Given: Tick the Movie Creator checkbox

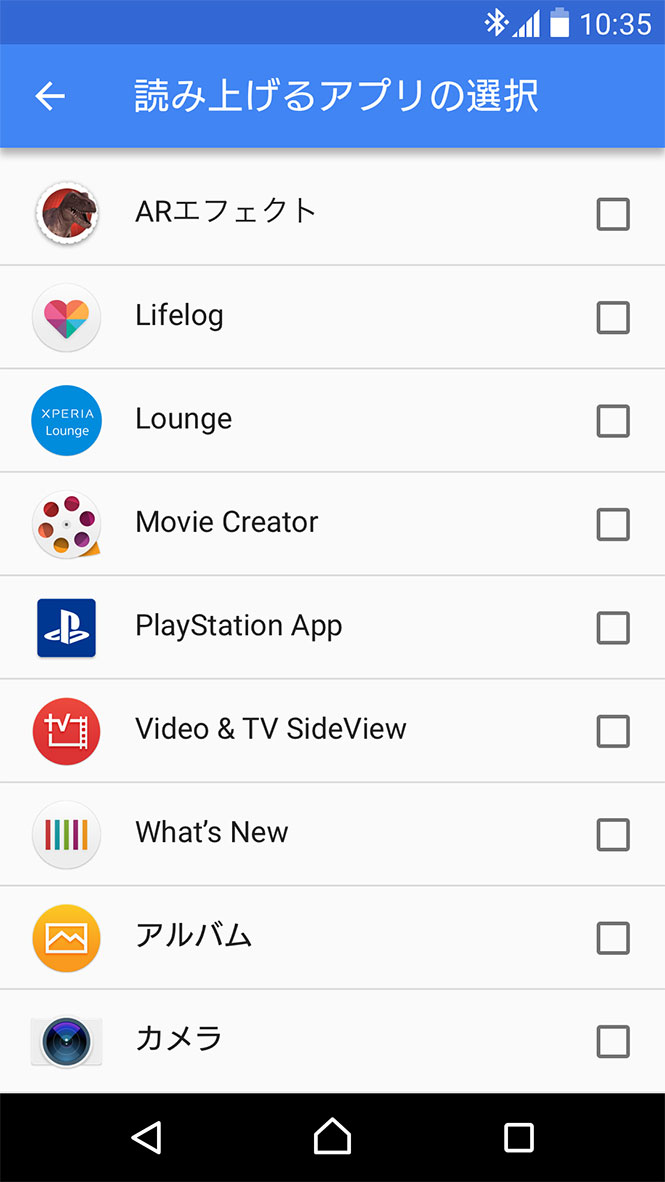Looking at the screenshot, I should coord(613,524).
